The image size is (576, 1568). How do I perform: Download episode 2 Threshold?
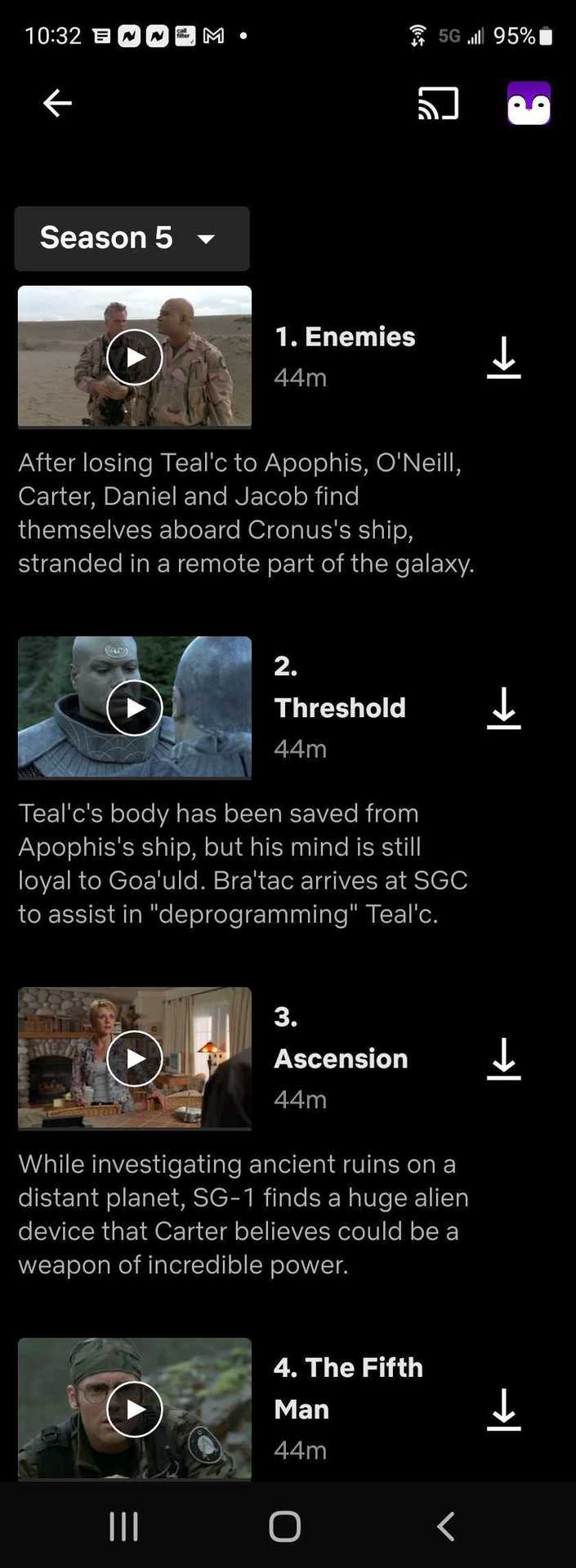pyautogui.click(x=503, y=708)
